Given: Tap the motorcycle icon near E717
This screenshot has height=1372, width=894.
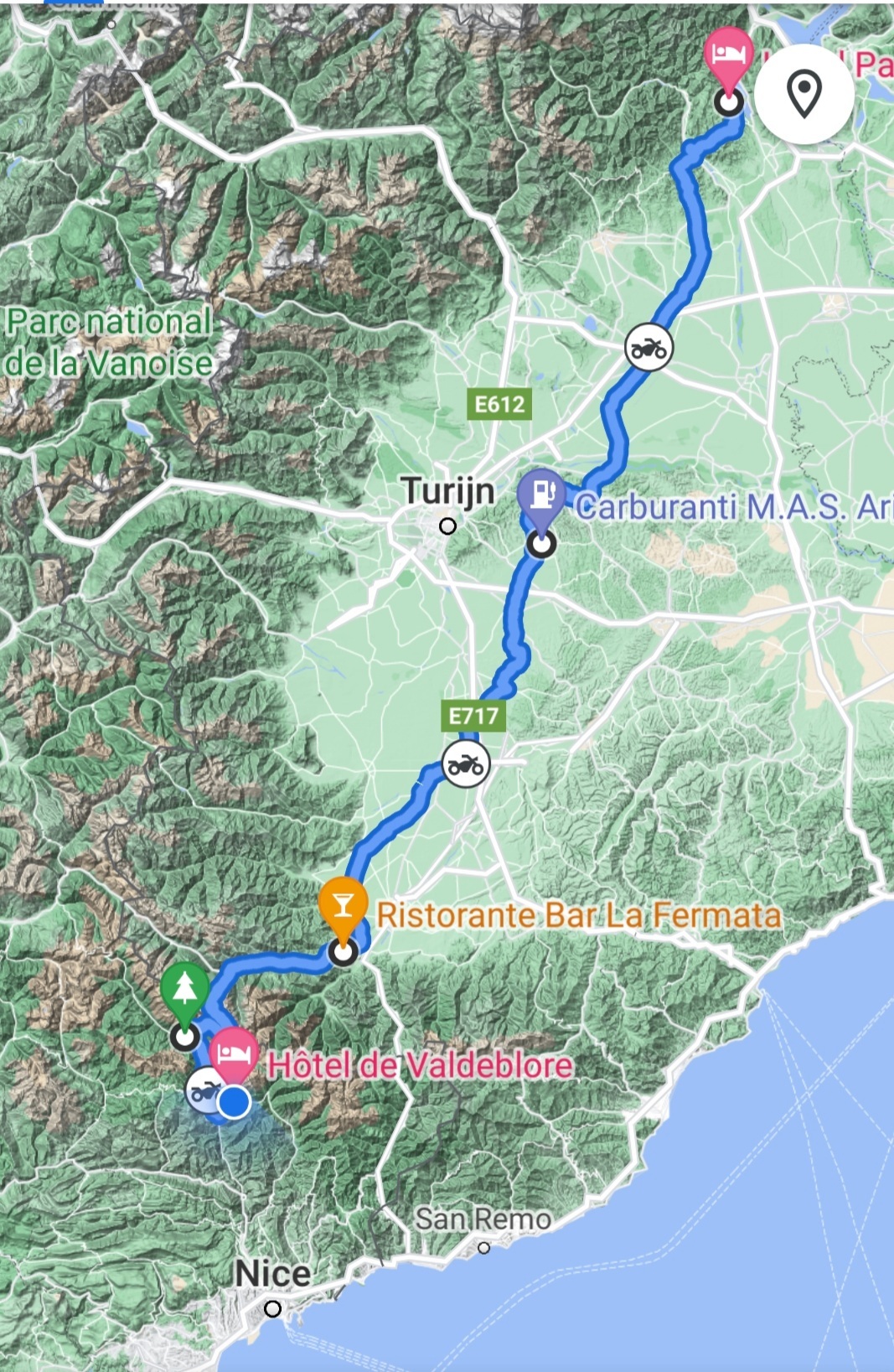Looking at the screenshot, I should point(465,764).
